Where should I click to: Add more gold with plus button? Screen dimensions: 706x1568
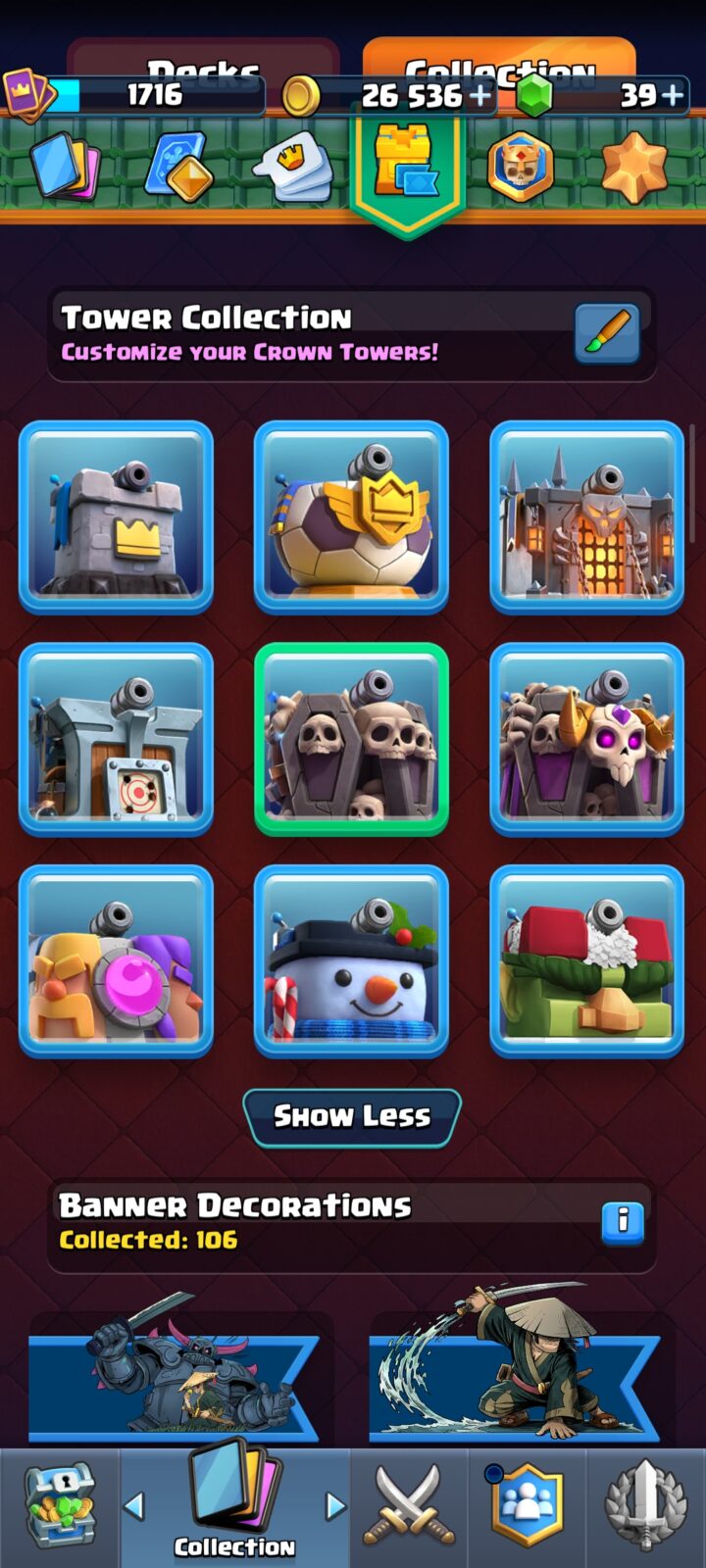pos(480,95)
